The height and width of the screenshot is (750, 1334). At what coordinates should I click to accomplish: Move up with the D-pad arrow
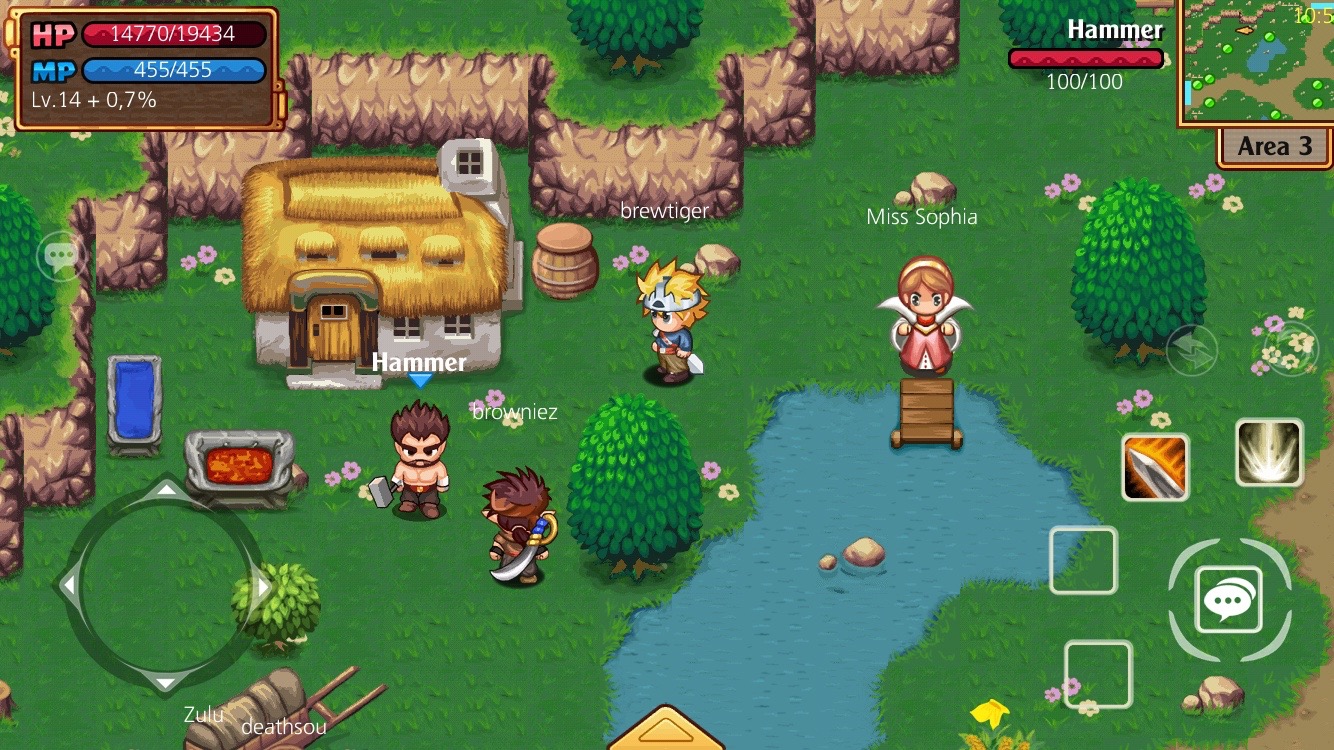pos(166,490)
